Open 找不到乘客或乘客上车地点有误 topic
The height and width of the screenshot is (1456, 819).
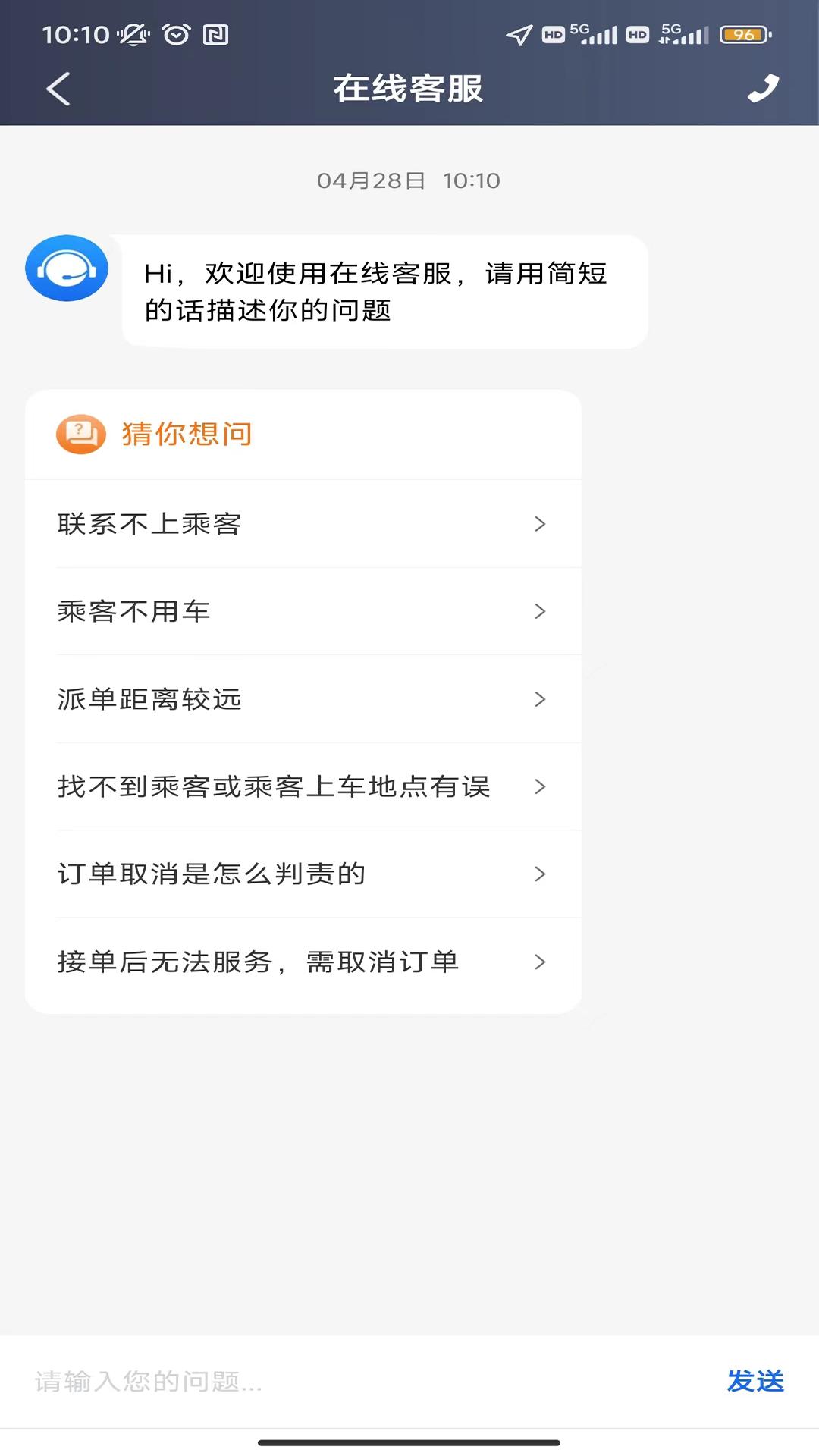[x=303, y=787]
